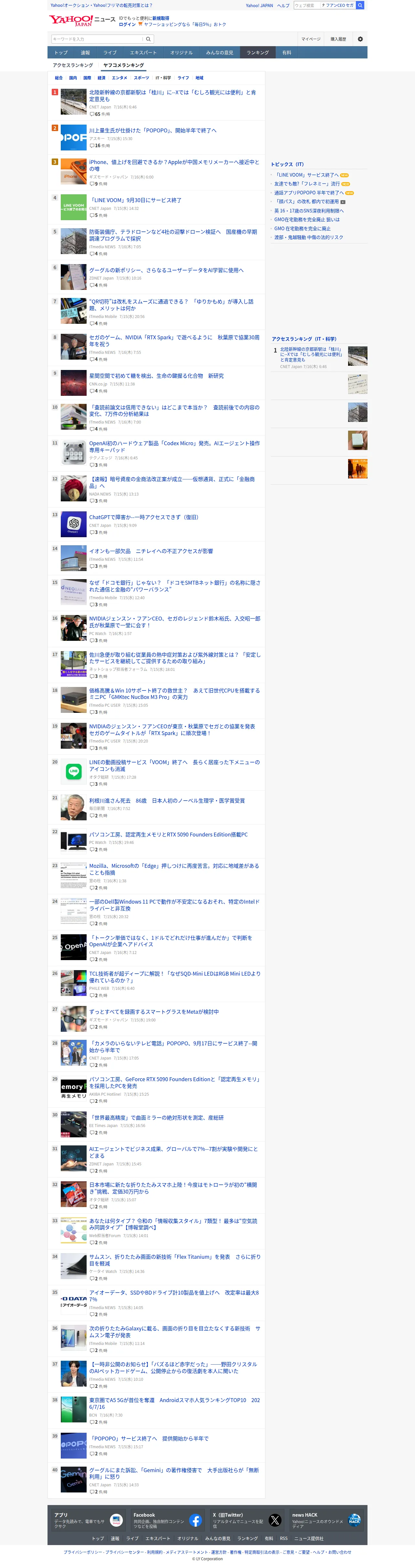This screenshot has width=415, height=1568.
Task: Filter ranking by スポーツ category
Action: point(141,78)
